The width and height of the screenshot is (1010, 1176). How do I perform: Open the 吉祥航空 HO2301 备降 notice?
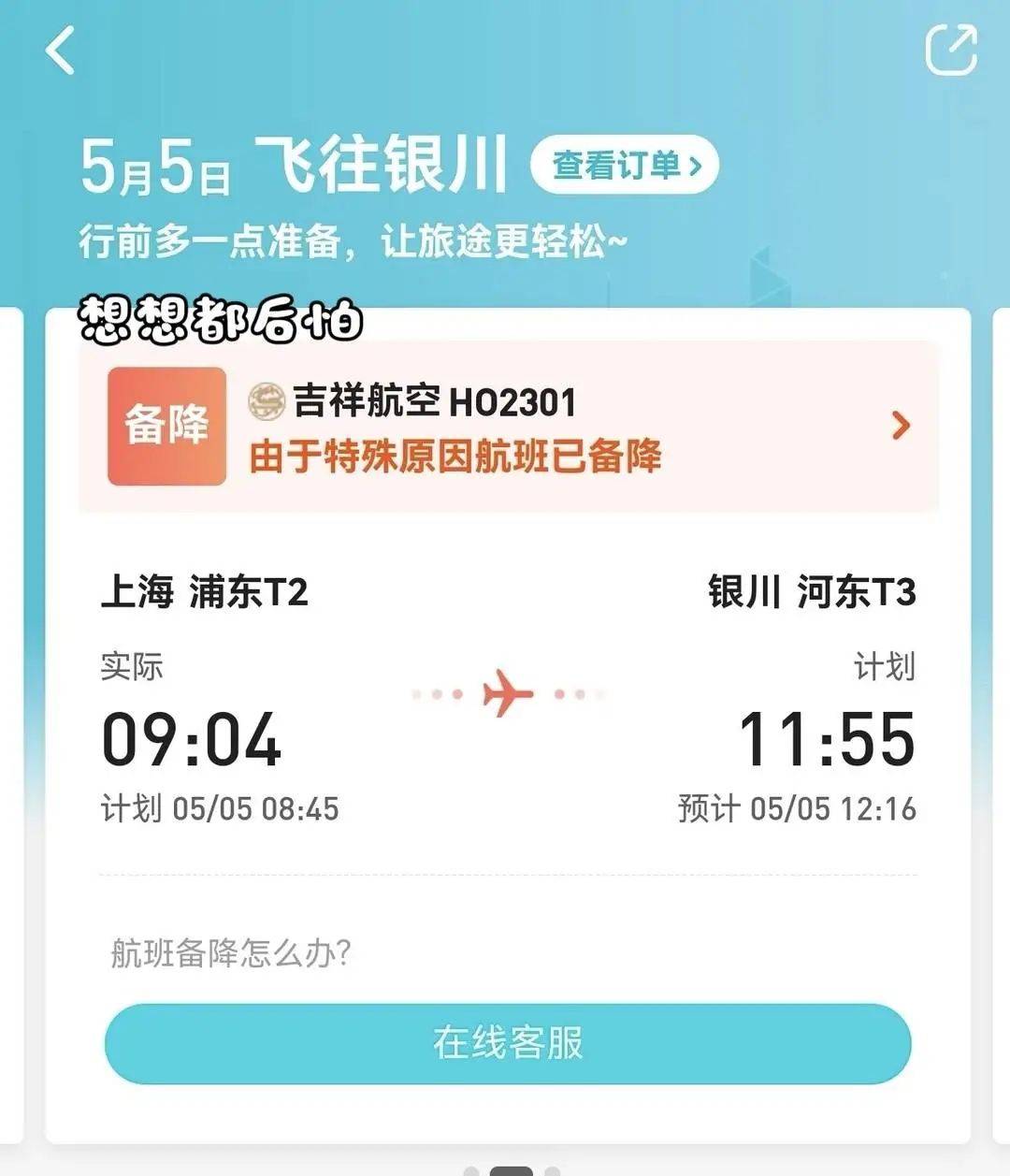510,427
